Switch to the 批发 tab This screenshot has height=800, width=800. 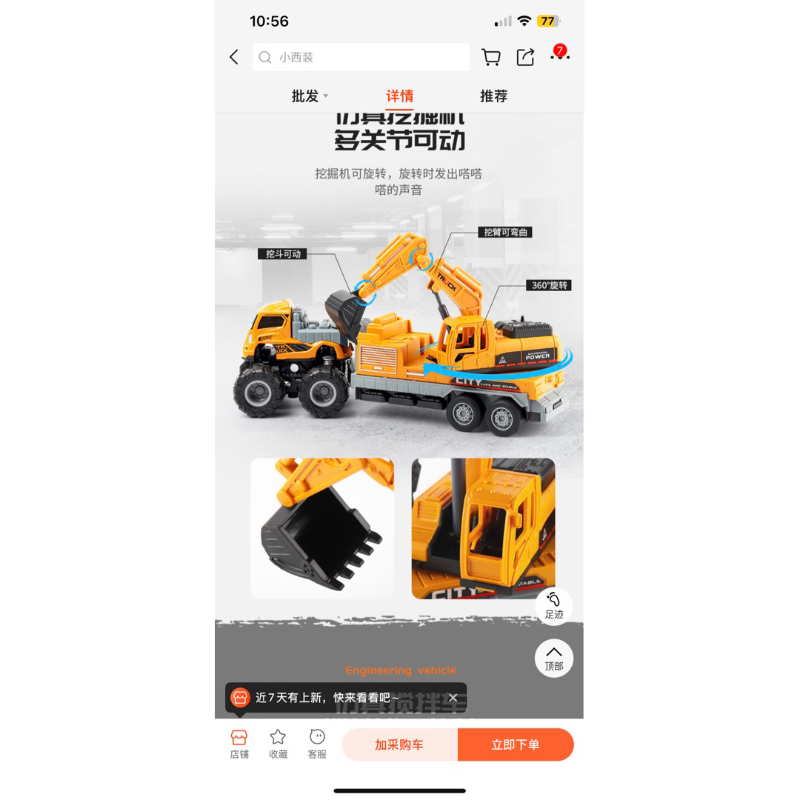pos(309,96)
